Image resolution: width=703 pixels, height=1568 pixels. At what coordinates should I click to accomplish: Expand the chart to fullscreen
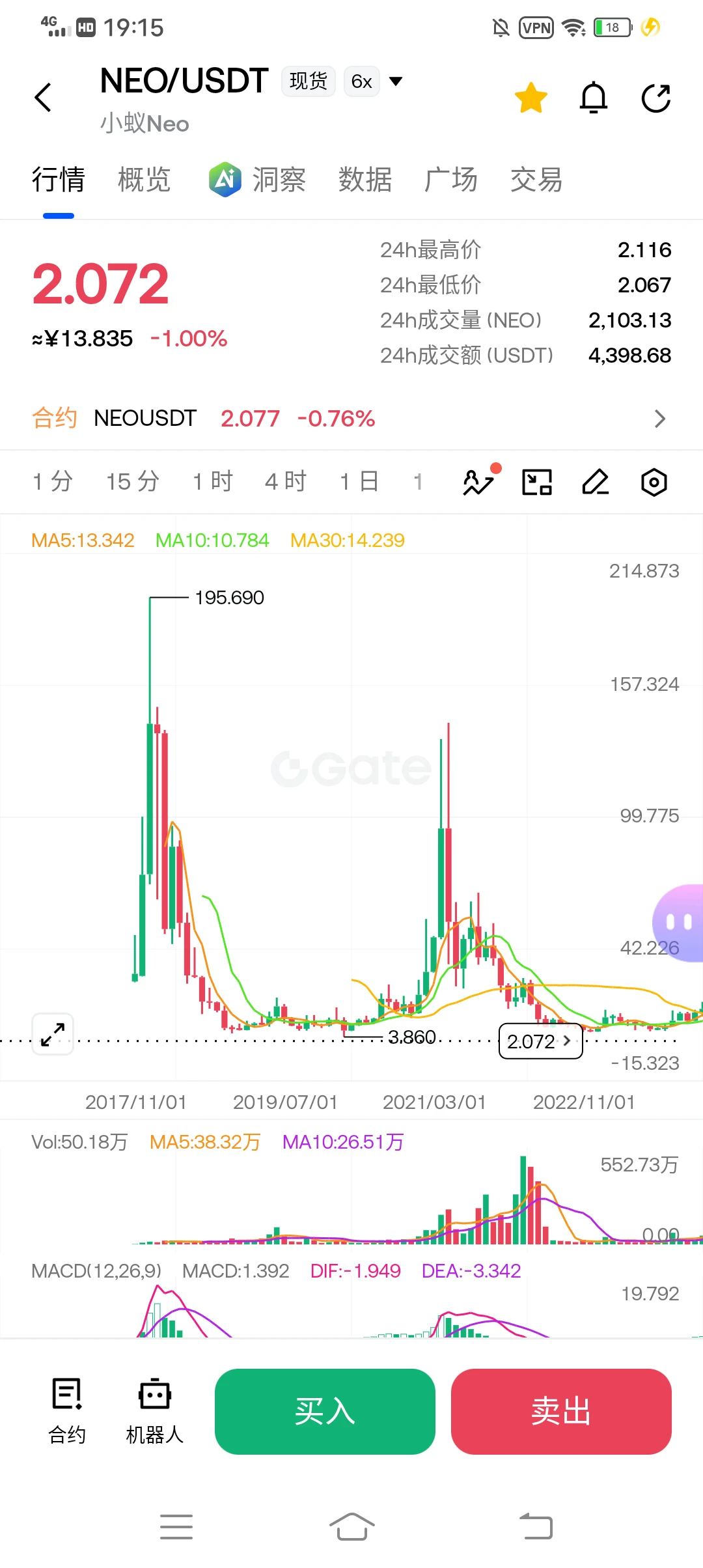click(x=53, y=1034)
